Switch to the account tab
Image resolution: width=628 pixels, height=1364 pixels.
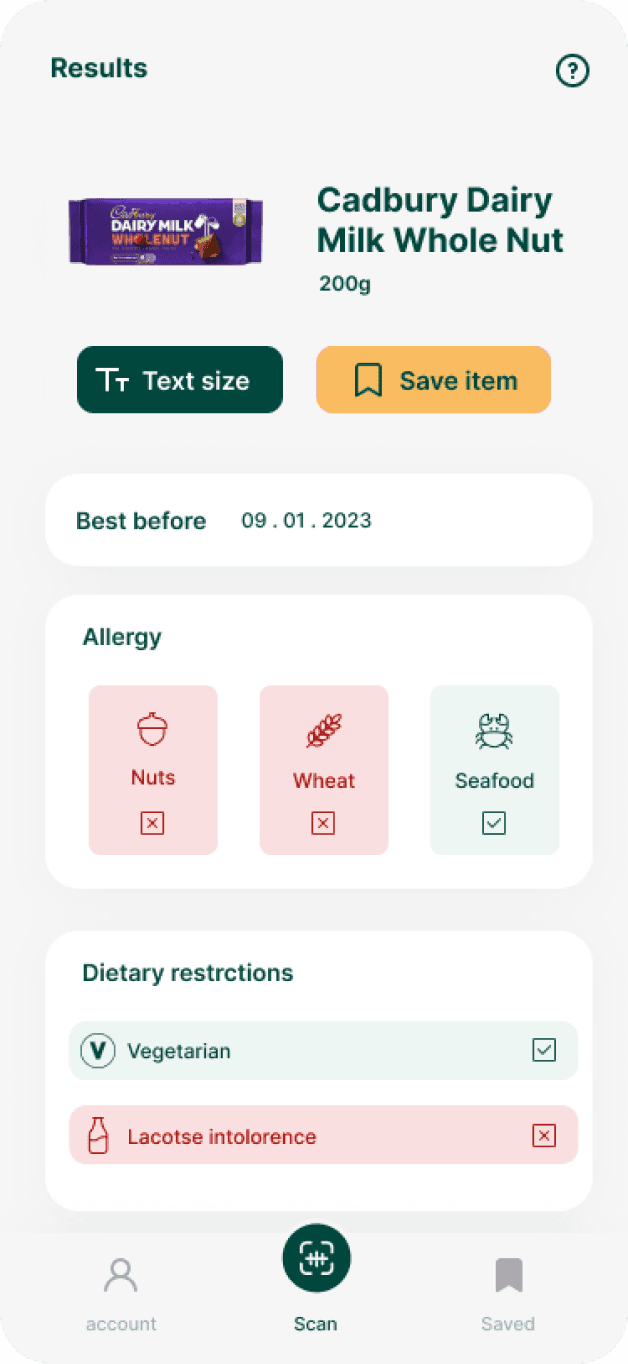pos(121,1295)
